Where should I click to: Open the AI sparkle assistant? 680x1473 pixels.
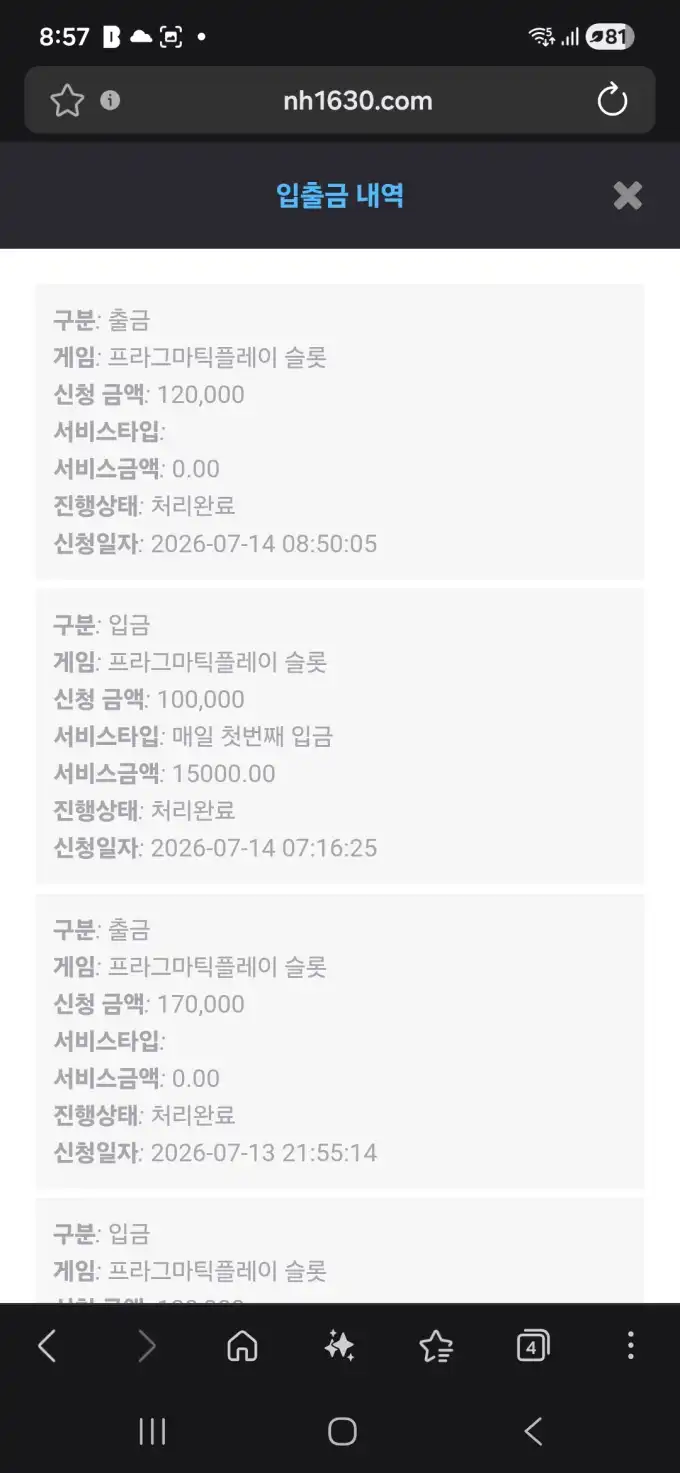coord(339,1346)
